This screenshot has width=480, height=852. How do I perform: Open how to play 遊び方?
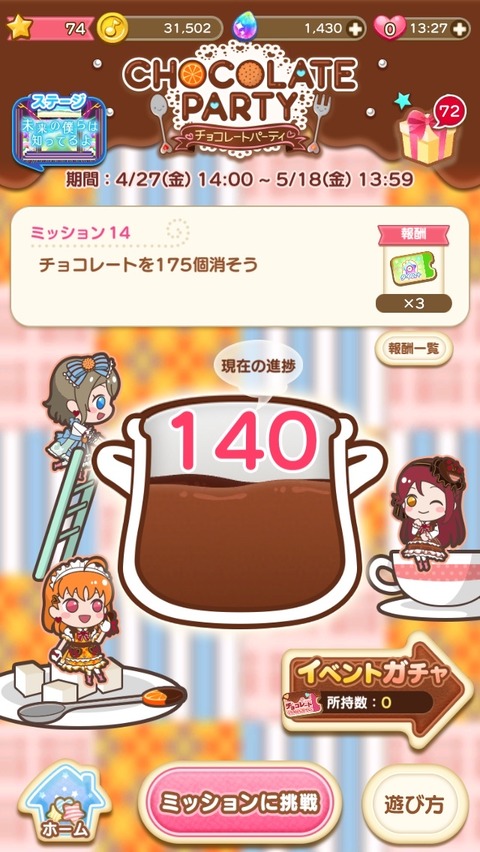415,804
